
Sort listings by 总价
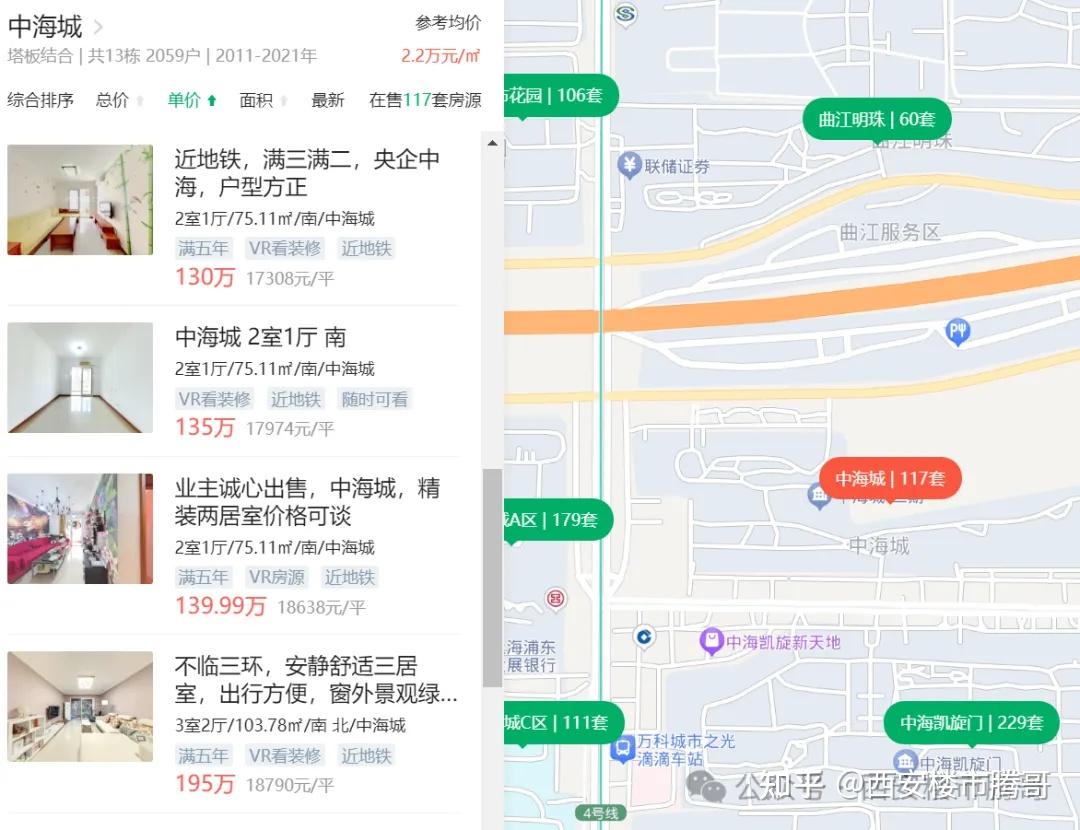pos(113,100)
